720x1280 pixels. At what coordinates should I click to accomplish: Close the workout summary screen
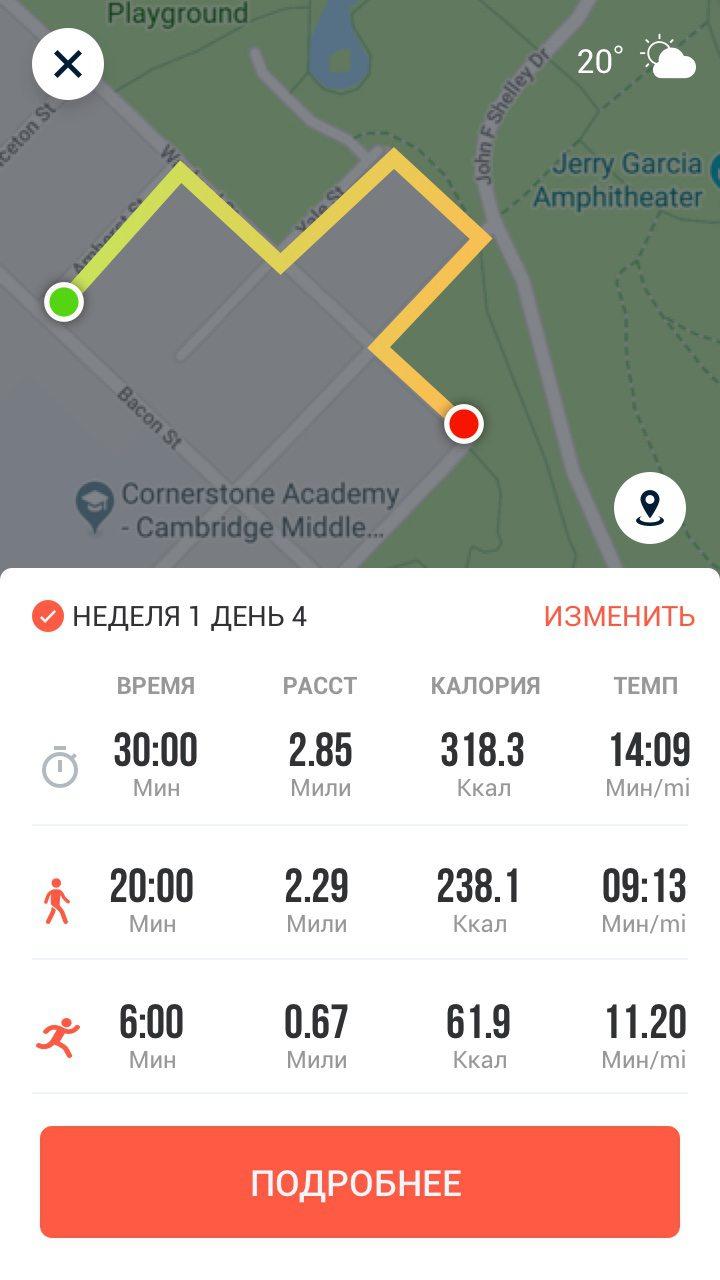point(67,65)
